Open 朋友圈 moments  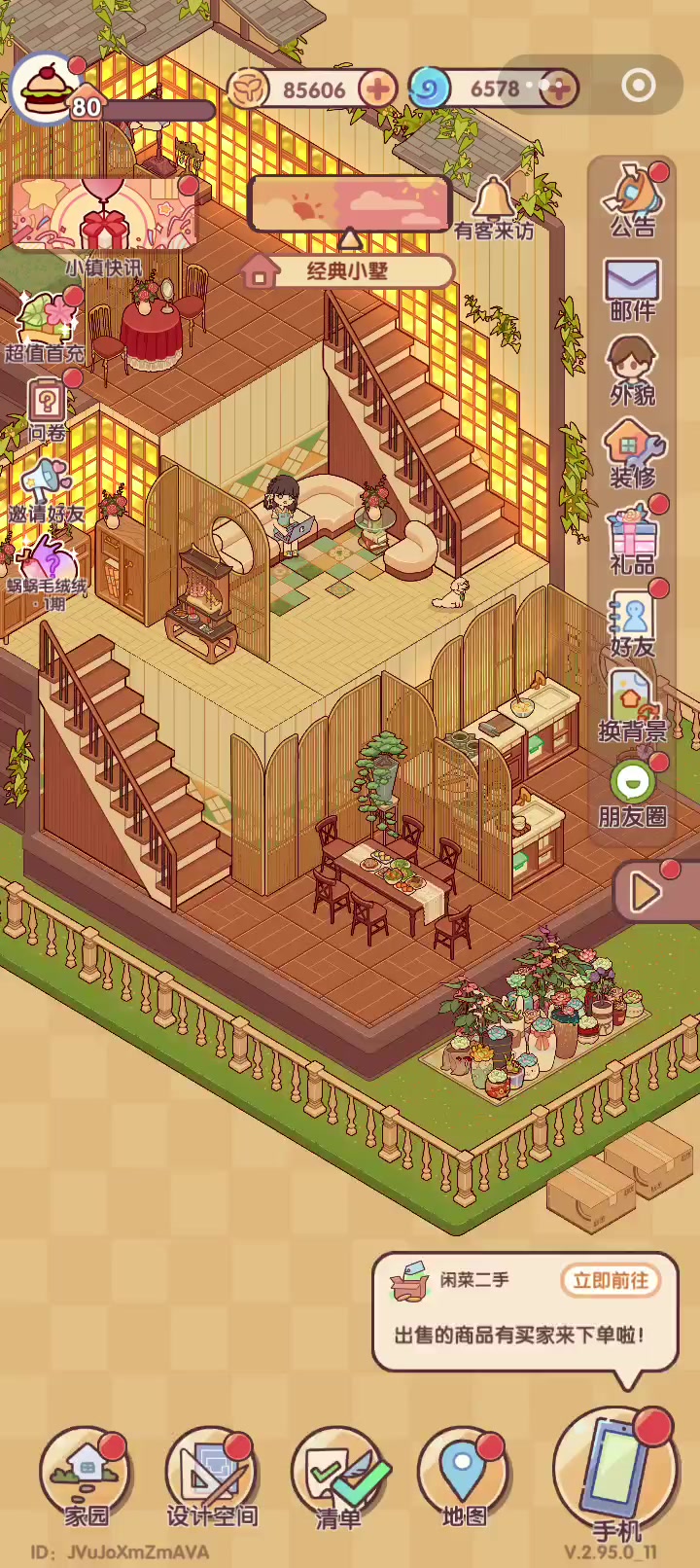[632, 790]
